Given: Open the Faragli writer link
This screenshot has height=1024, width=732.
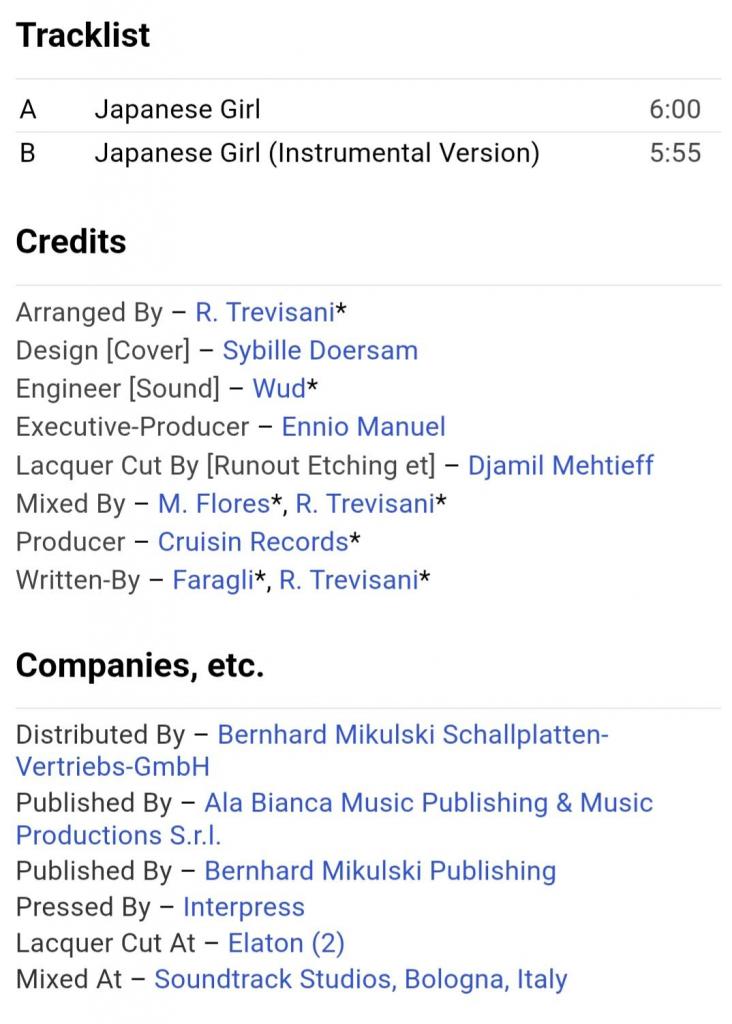Looking at the screenshot, I should tap(212, 580).
